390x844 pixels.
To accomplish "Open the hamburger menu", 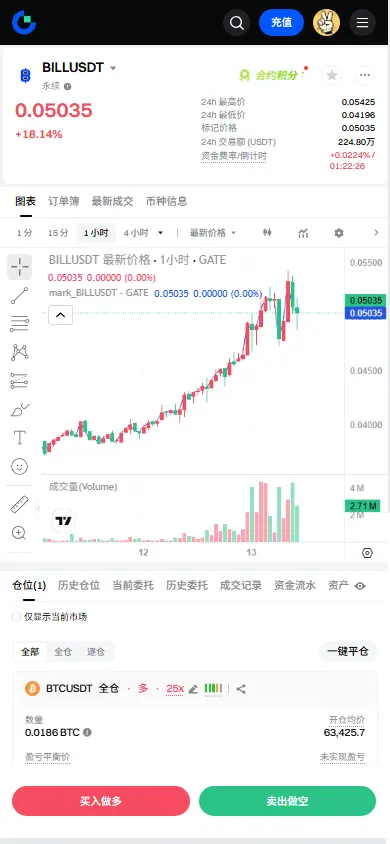I will pyautogui.click(x=363, y=23).
